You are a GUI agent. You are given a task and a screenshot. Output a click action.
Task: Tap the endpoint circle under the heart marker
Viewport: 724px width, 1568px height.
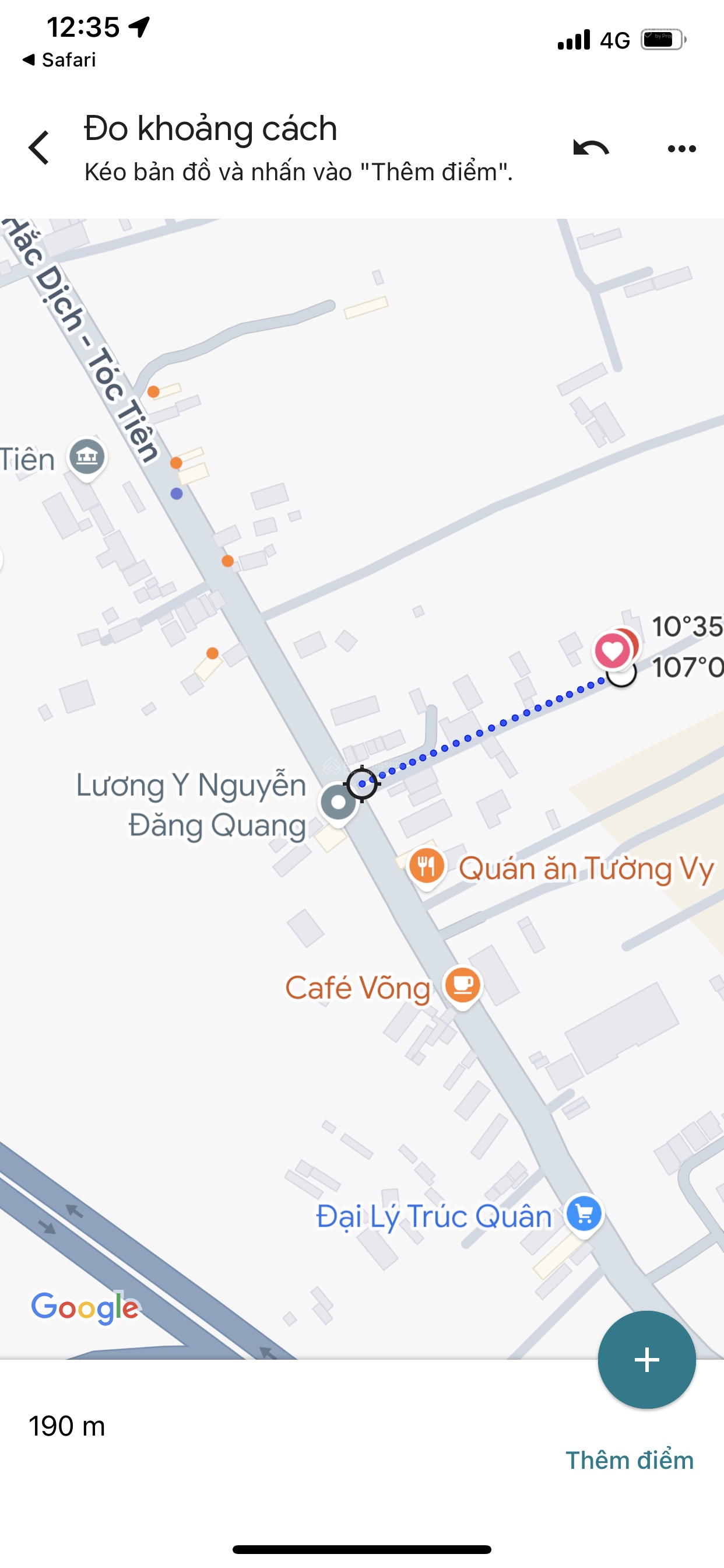coord(621,674)
